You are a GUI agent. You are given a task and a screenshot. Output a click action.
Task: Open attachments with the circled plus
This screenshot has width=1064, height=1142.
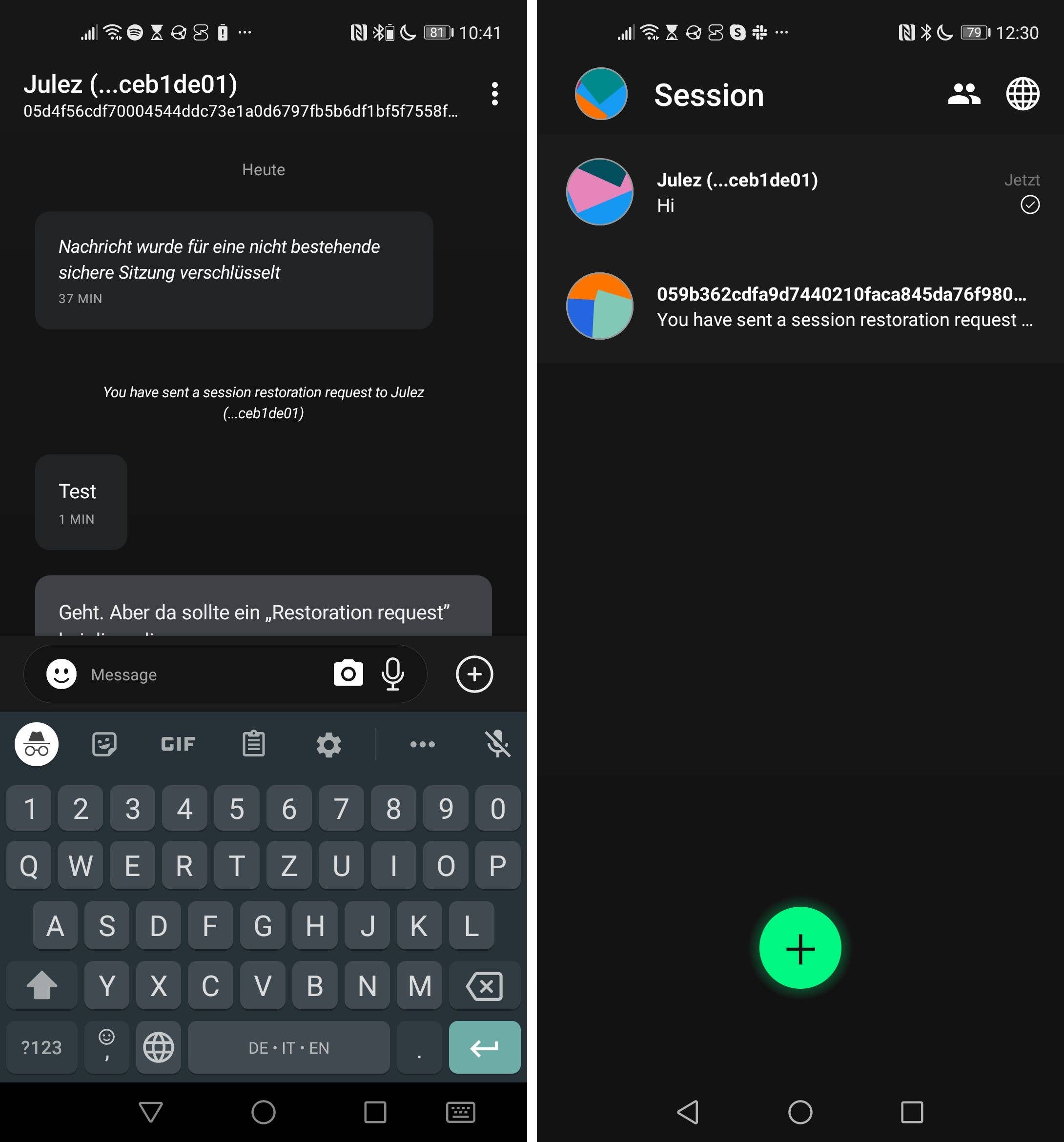coord(474,674)
